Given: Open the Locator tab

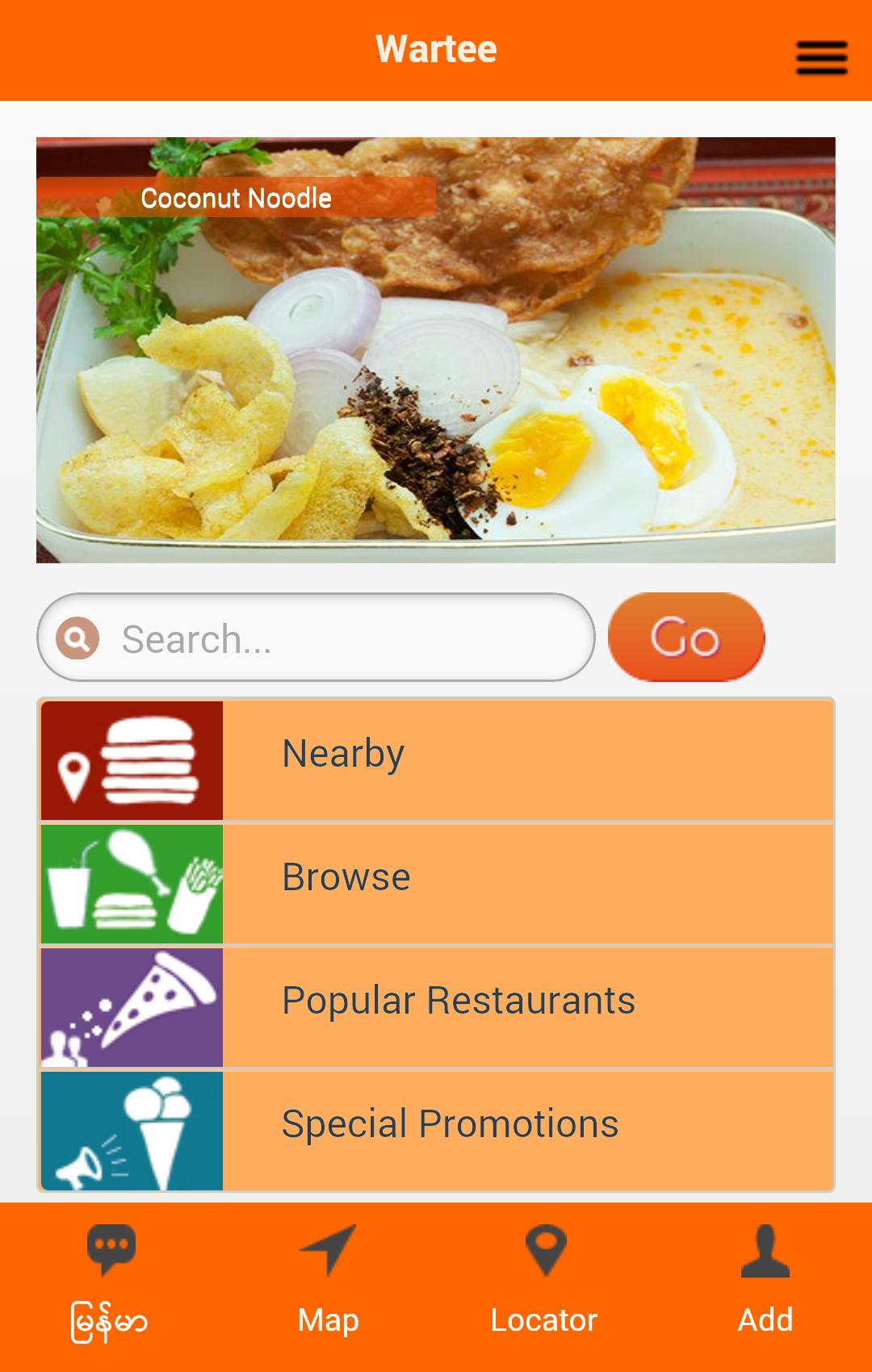Looking at the screenshot, I should click(544, 1286).
